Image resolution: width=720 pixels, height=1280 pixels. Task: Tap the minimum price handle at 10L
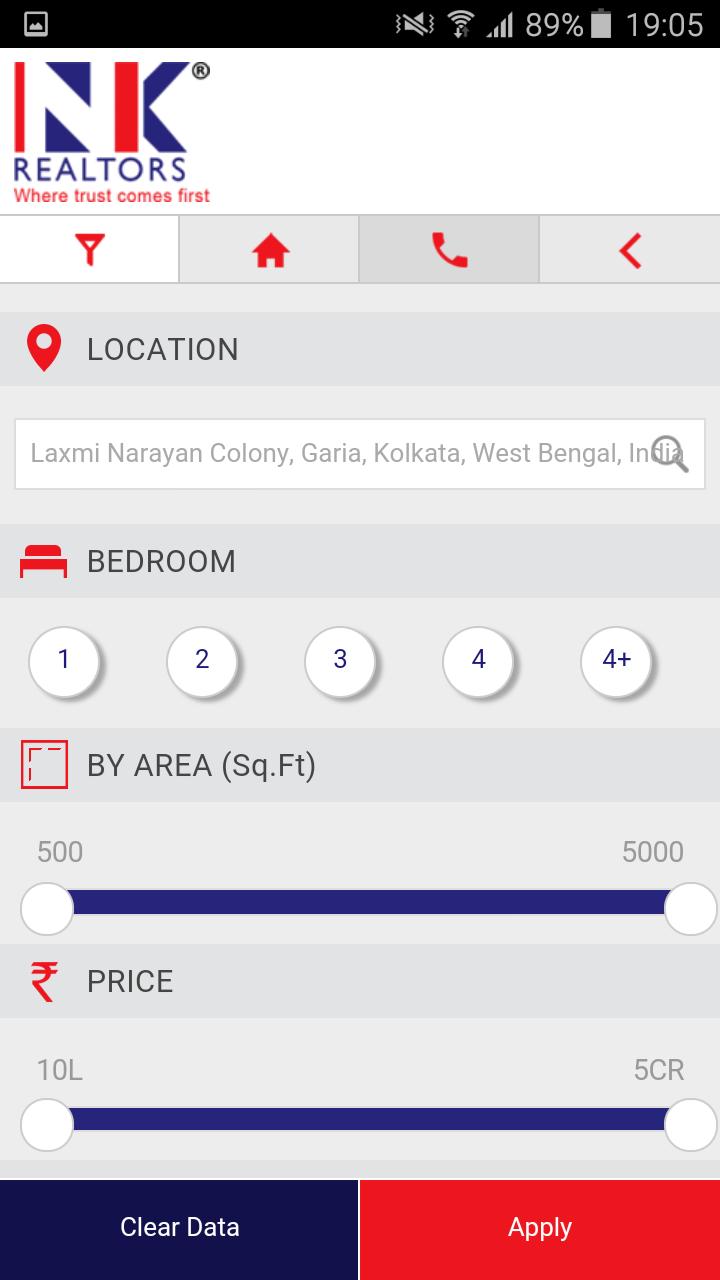tap(47, 1125)
